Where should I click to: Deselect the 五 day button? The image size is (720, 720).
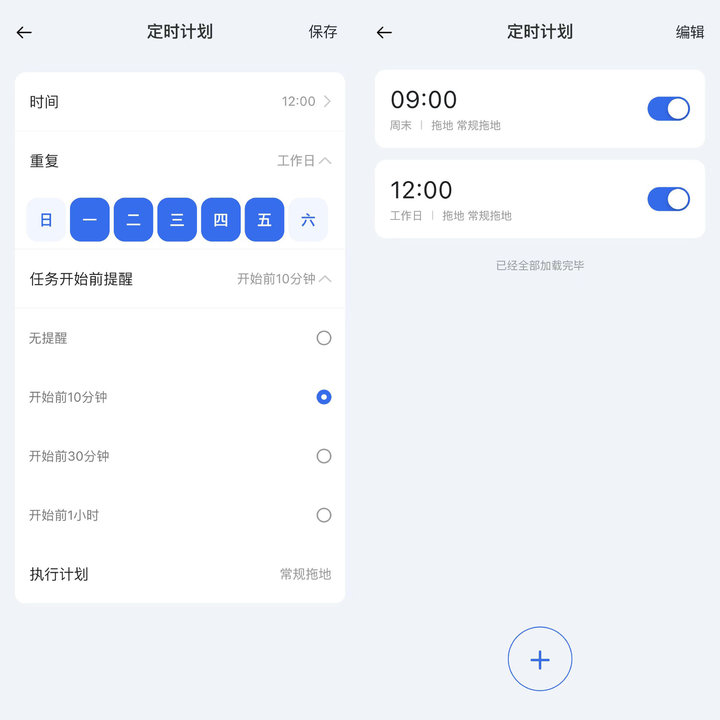click(x=264, y=220)
